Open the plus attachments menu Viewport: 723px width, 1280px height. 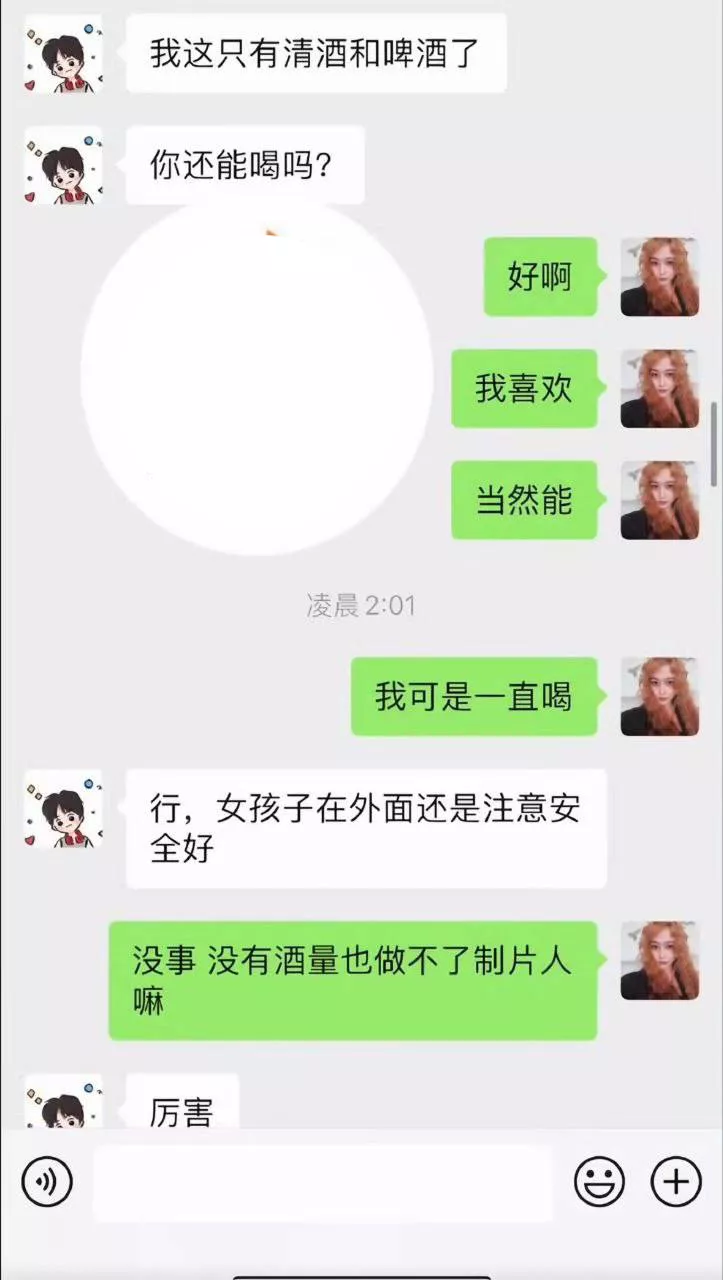676,1183
